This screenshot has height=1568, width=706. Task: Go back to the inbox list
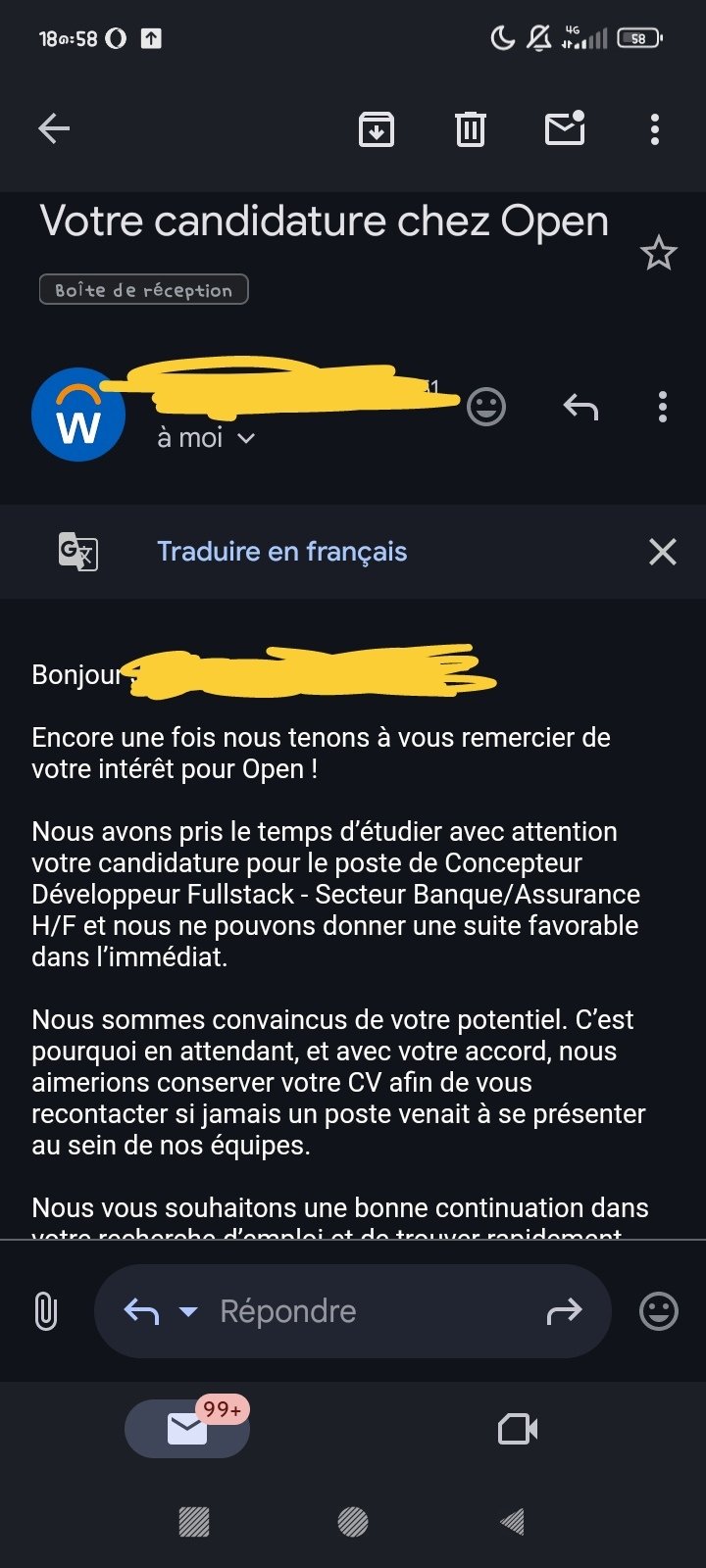coord(54,128)
